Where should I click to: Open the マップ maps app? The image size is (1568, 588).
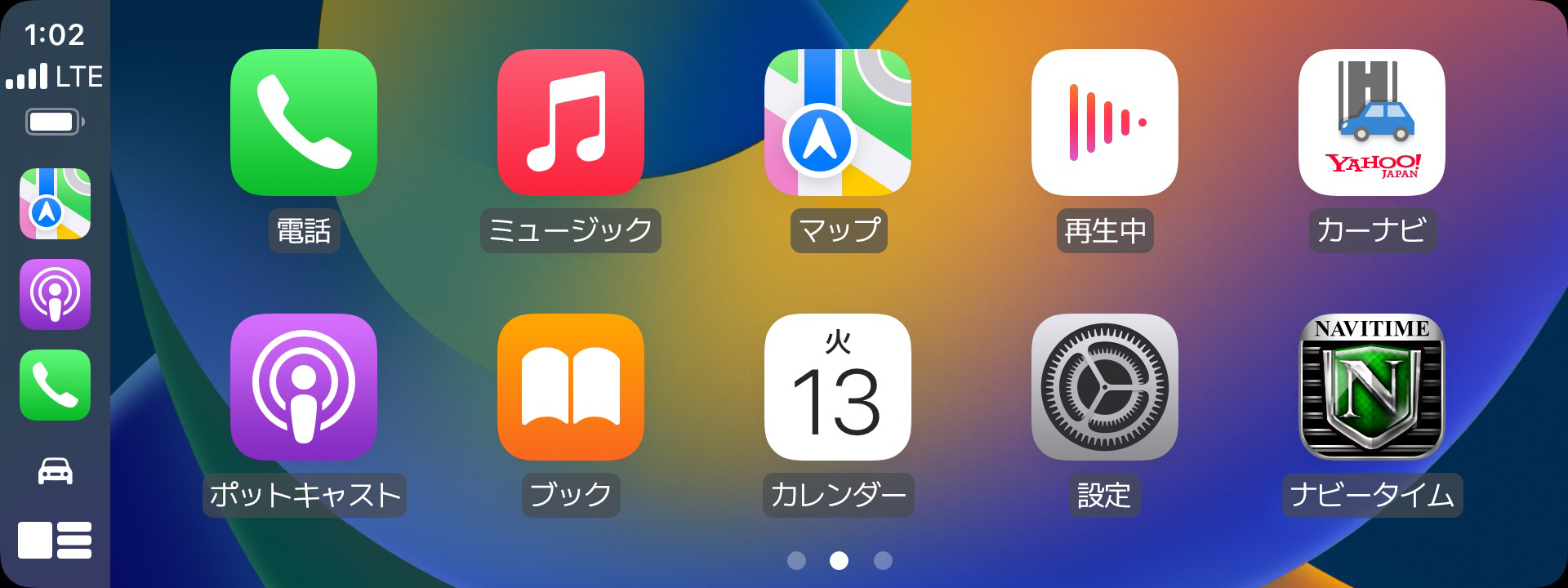coord(837,122)
